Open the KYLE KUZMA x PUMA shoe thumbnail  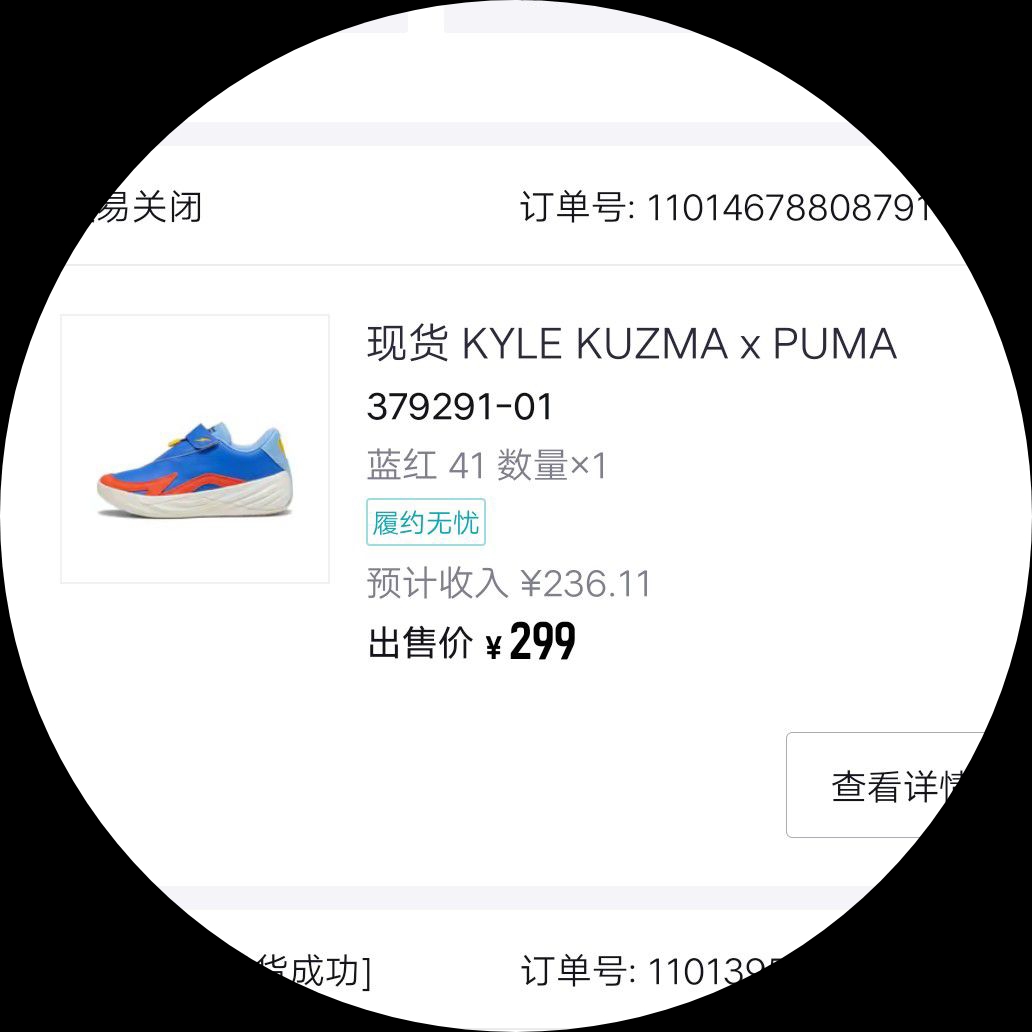pos(195,449)
